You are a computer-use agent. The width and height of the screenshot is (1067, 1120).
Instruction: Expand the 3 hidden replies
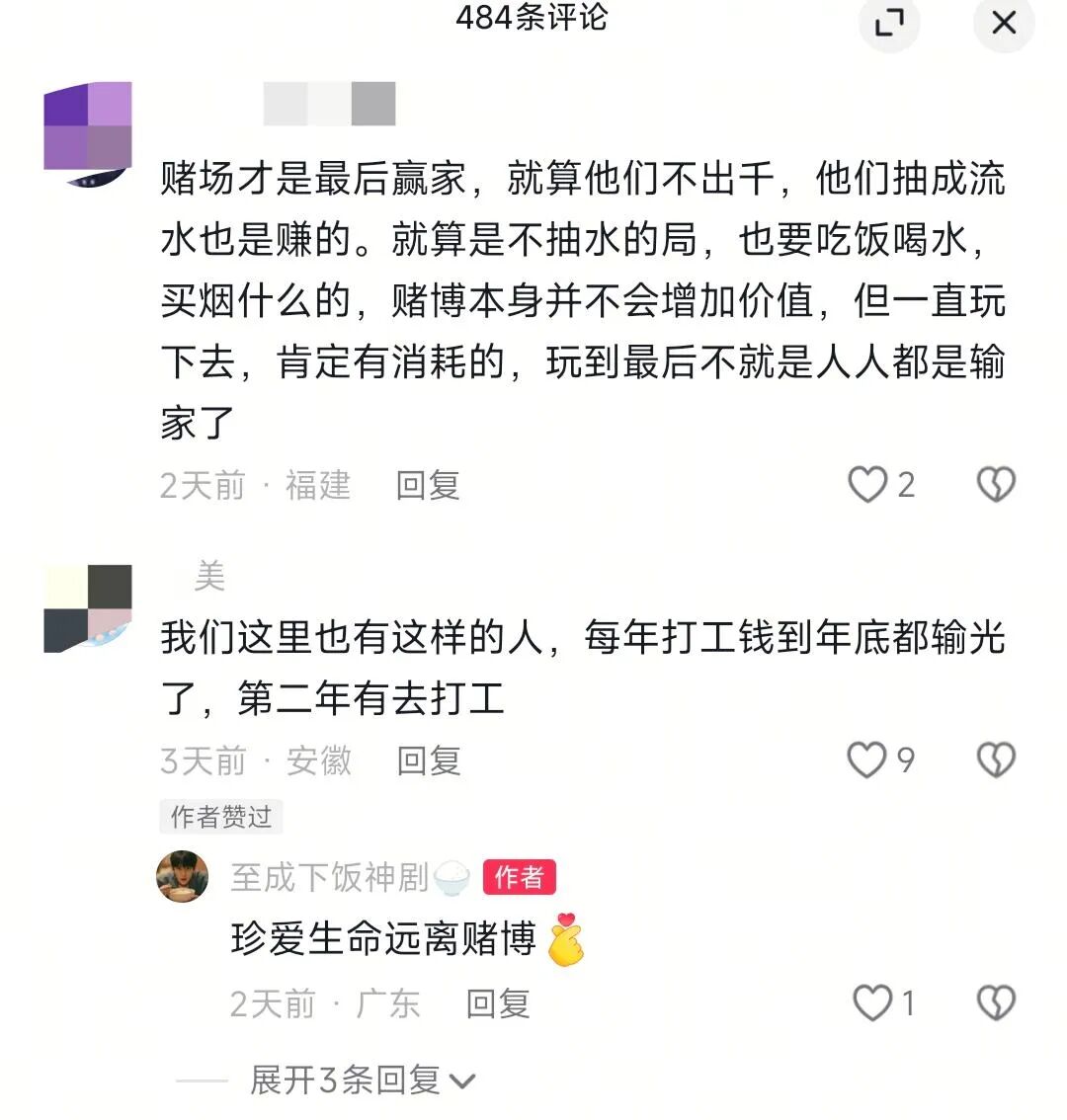coord(362,1080)
